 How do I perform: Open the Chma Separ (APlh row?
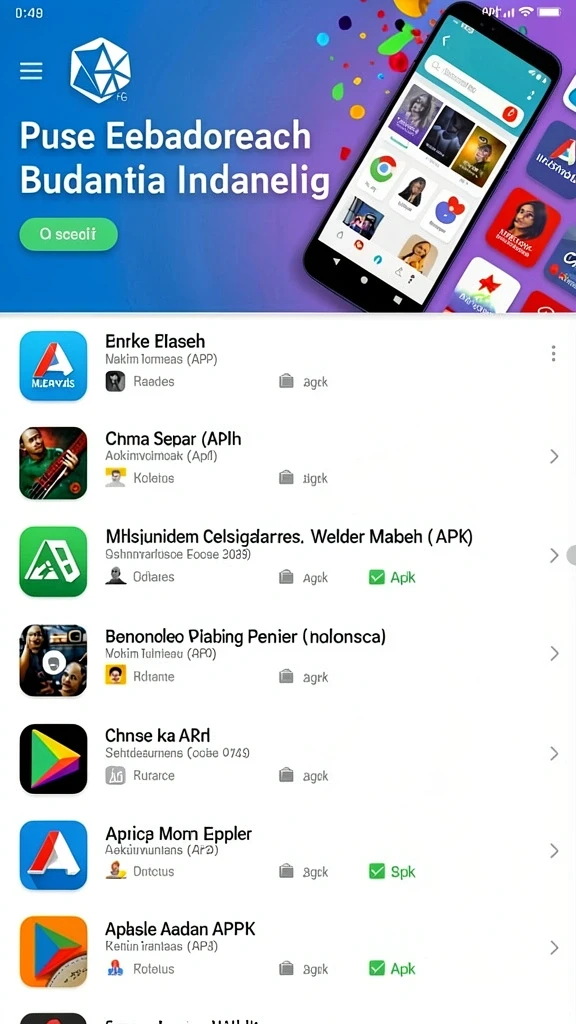(288, 463)
